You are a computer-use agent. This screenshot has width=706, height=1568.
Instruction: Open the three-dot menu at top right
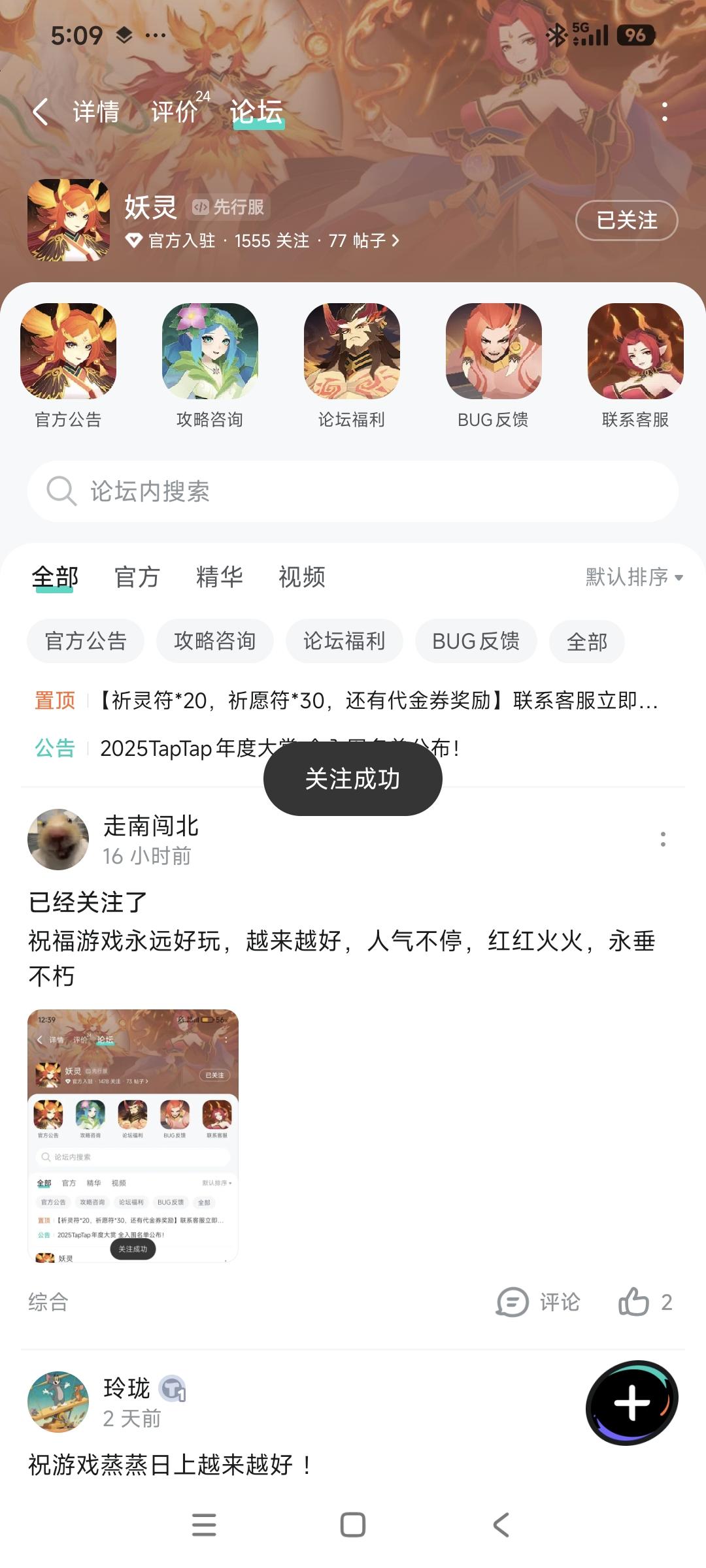665,112
